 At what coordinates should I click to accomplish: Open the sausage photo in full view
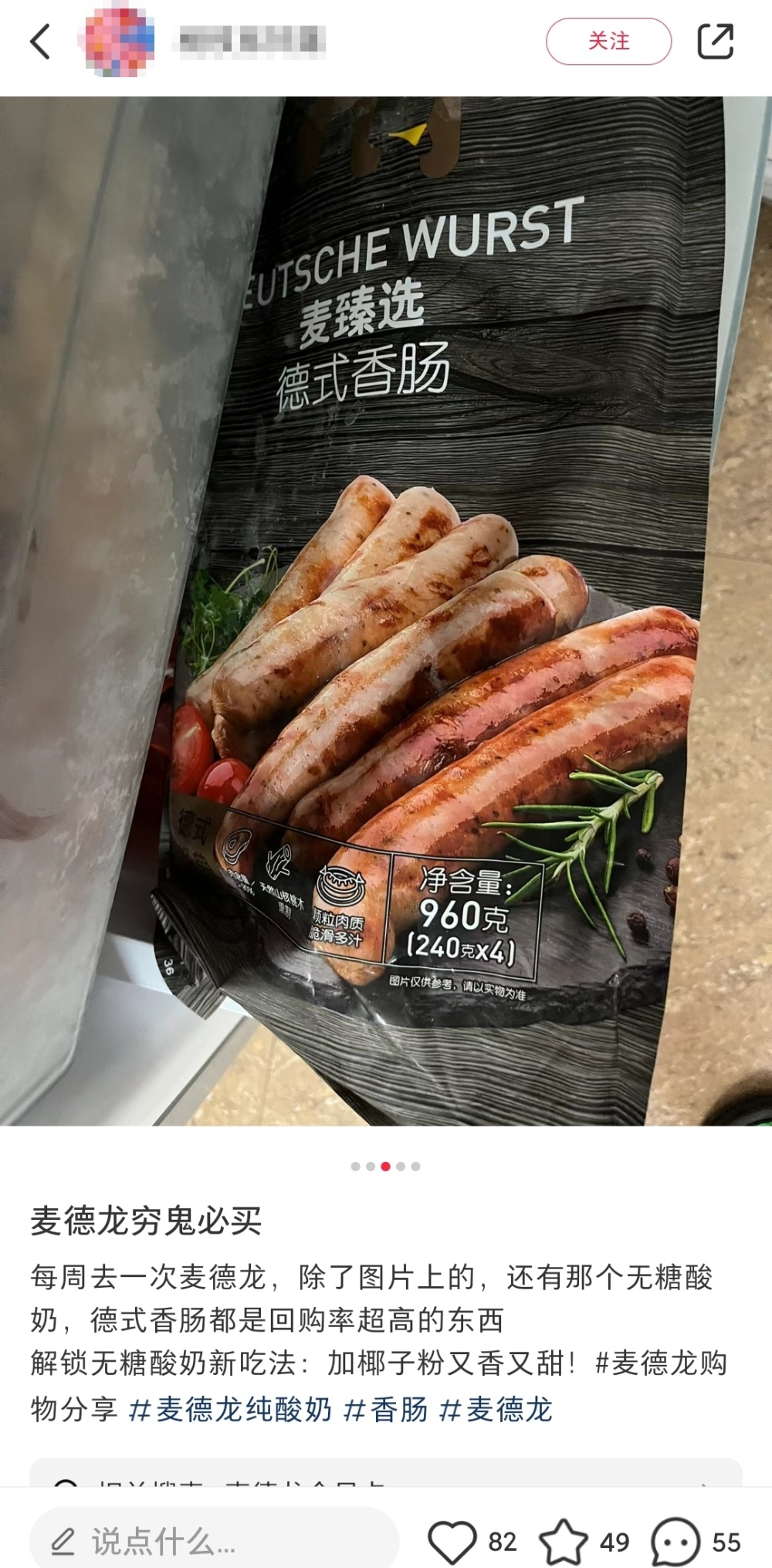386,610
